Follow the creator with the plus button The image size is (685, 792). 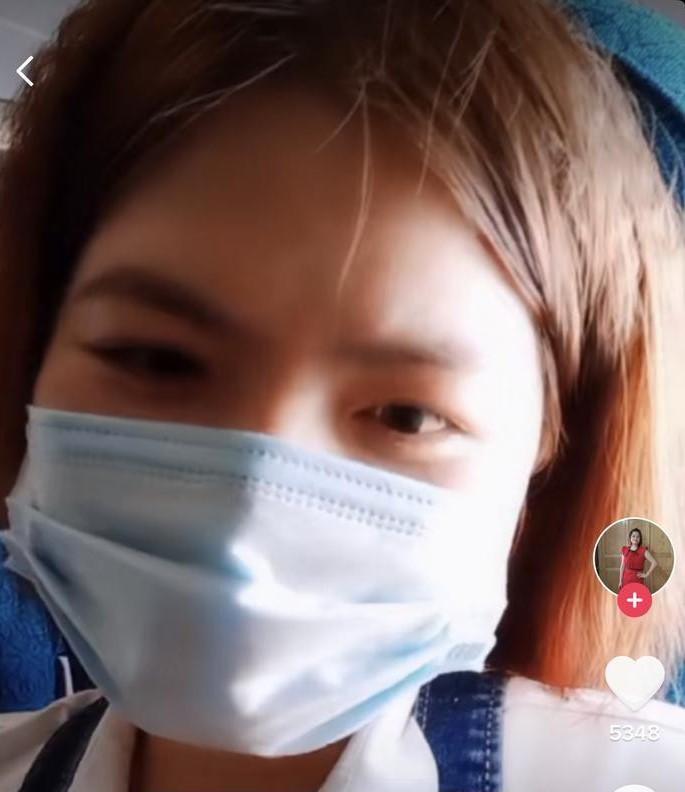tap(634, 600)
